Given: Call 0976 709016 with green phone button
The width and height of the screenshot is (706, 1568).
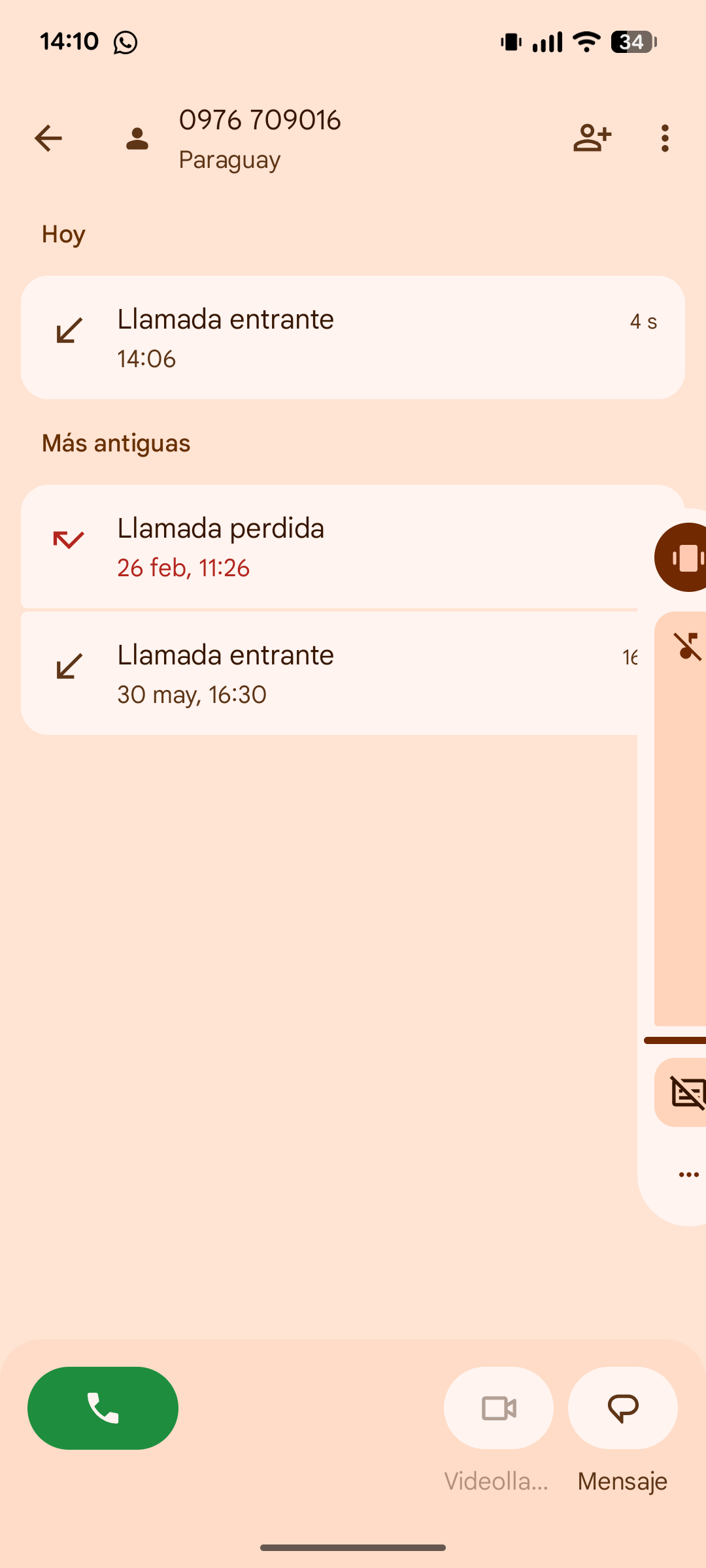Looking at the screenshot, I should click(103, 1408).
